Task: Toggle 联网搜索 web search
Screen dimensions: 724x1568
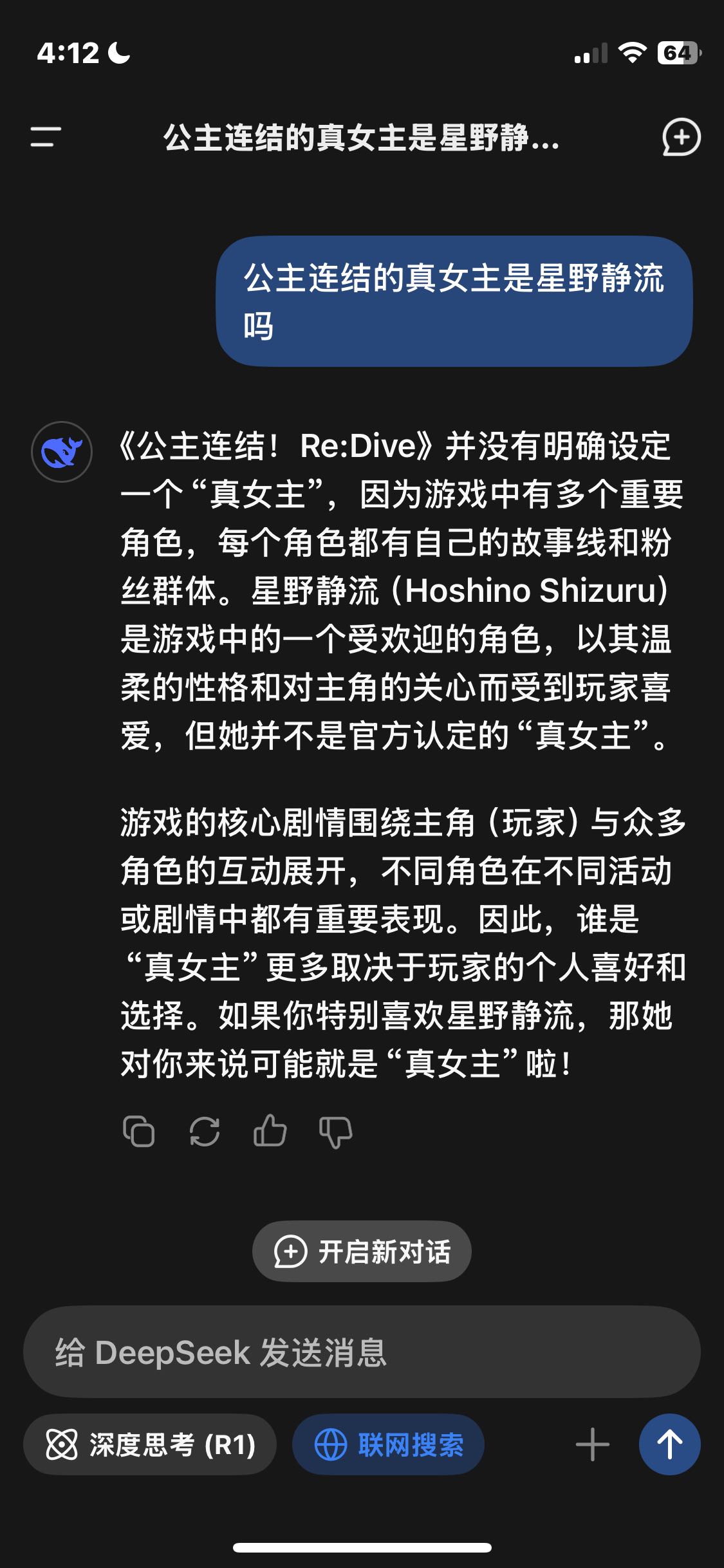Action: pyautogui.click(x=389, y=1444)
